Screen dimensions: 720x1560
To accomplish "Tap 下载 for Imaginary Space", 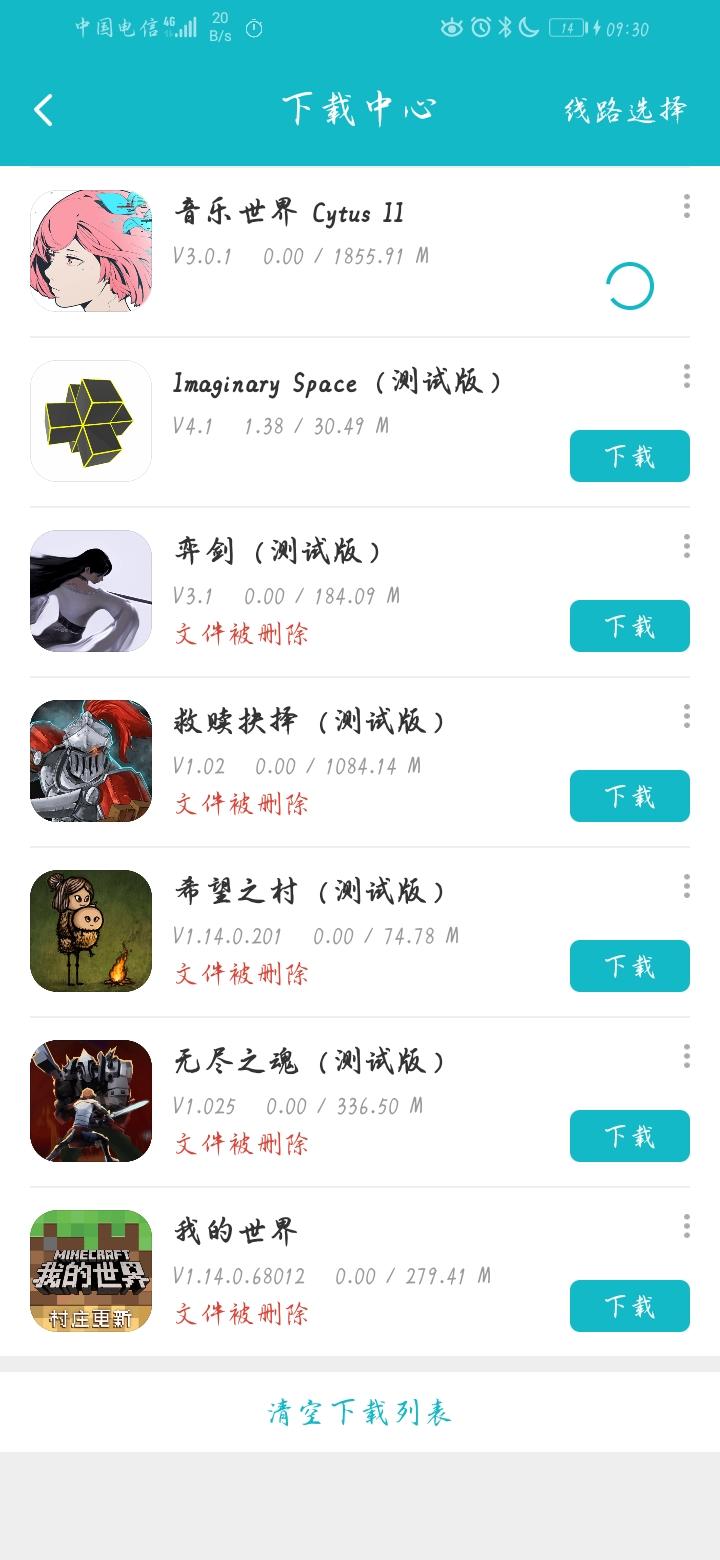I will 629,456.
